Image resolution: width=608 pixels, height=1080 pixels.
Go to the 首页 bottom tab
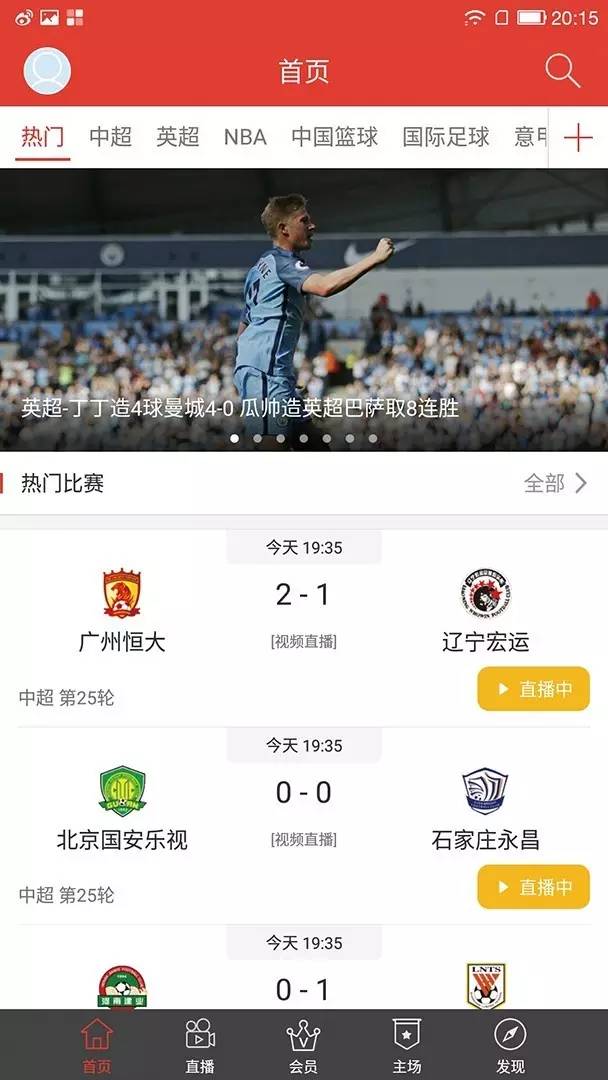(x=97, y=1045)
